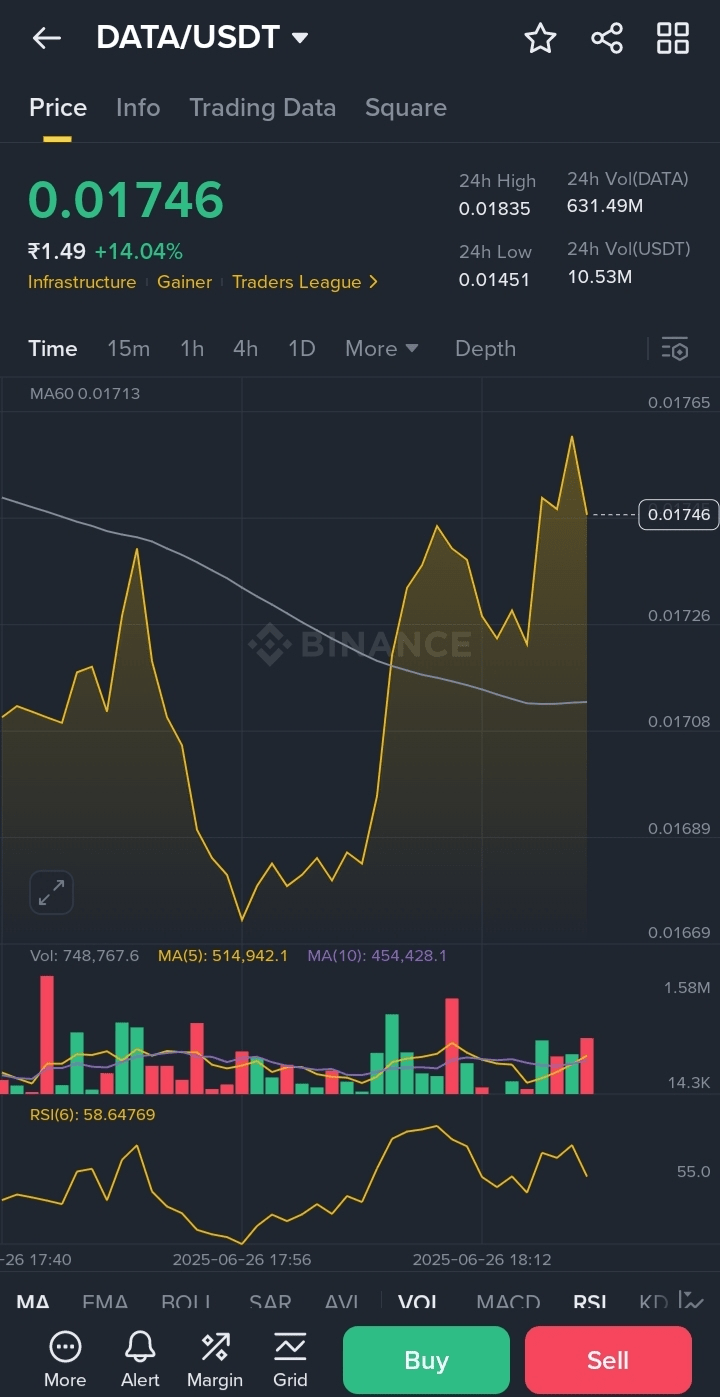
Task: Open chart settings icon
Action: tap(675, 349)
